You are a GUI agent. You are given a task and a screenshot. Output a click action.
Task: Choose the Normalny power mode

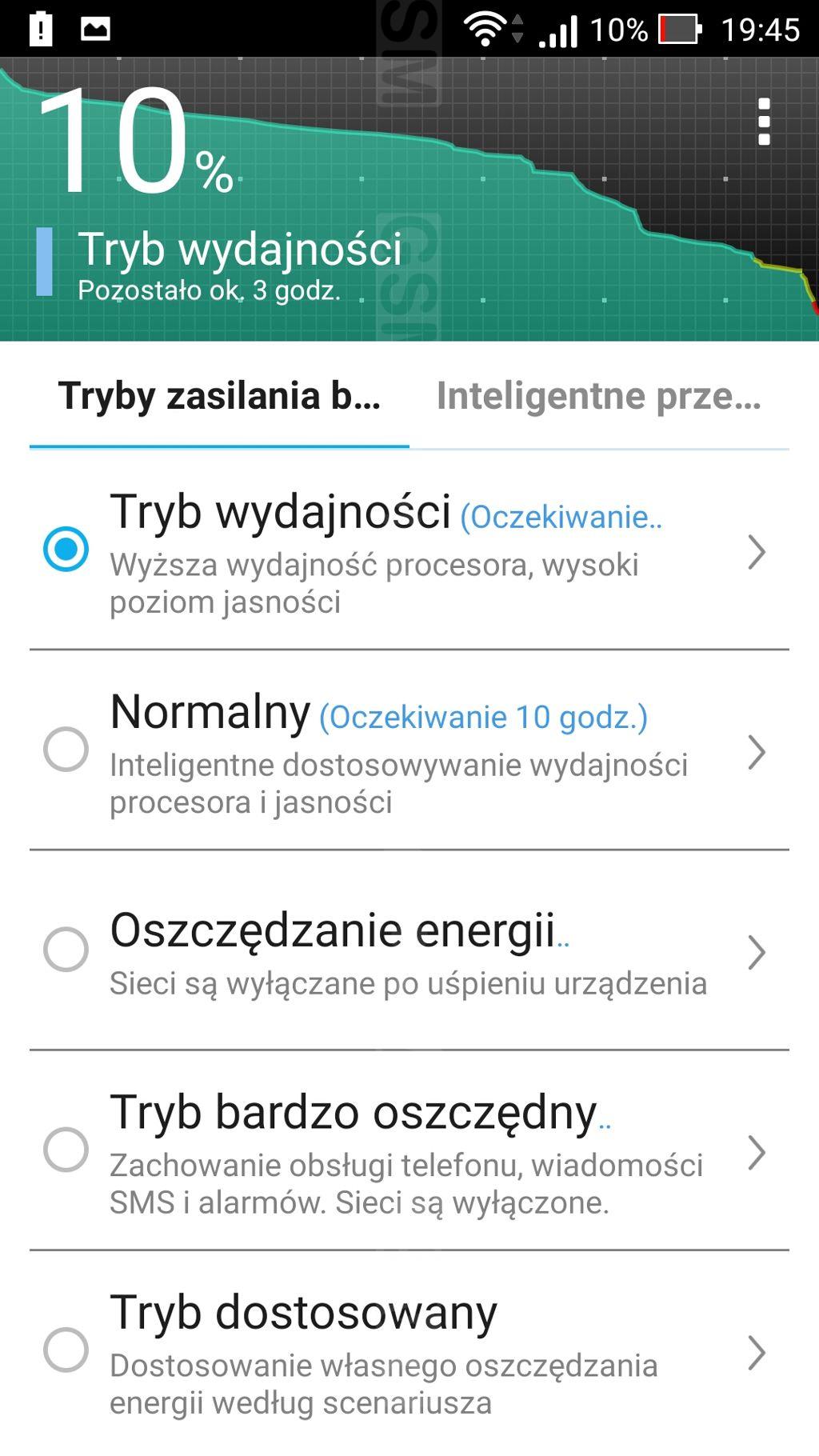point(66,750)
